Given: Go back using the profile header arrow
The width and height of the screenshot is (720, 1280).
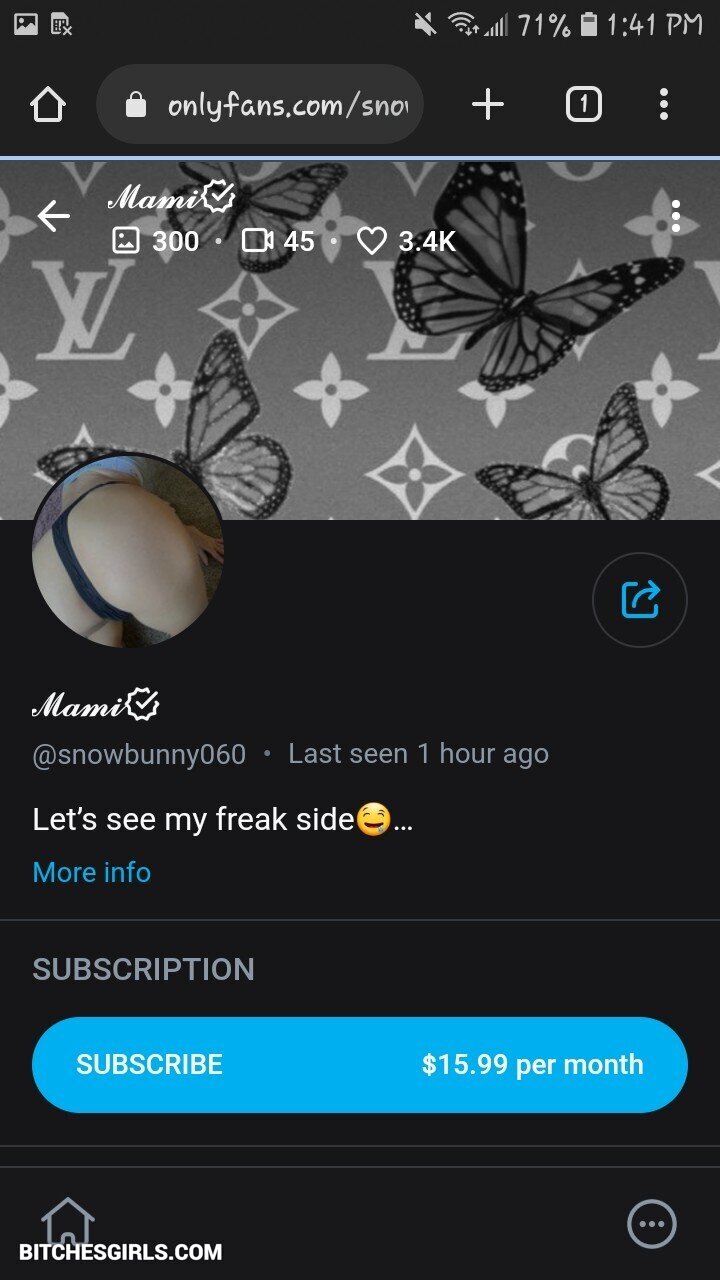Looking at the screenshot, I should click(x=54, y=216).
